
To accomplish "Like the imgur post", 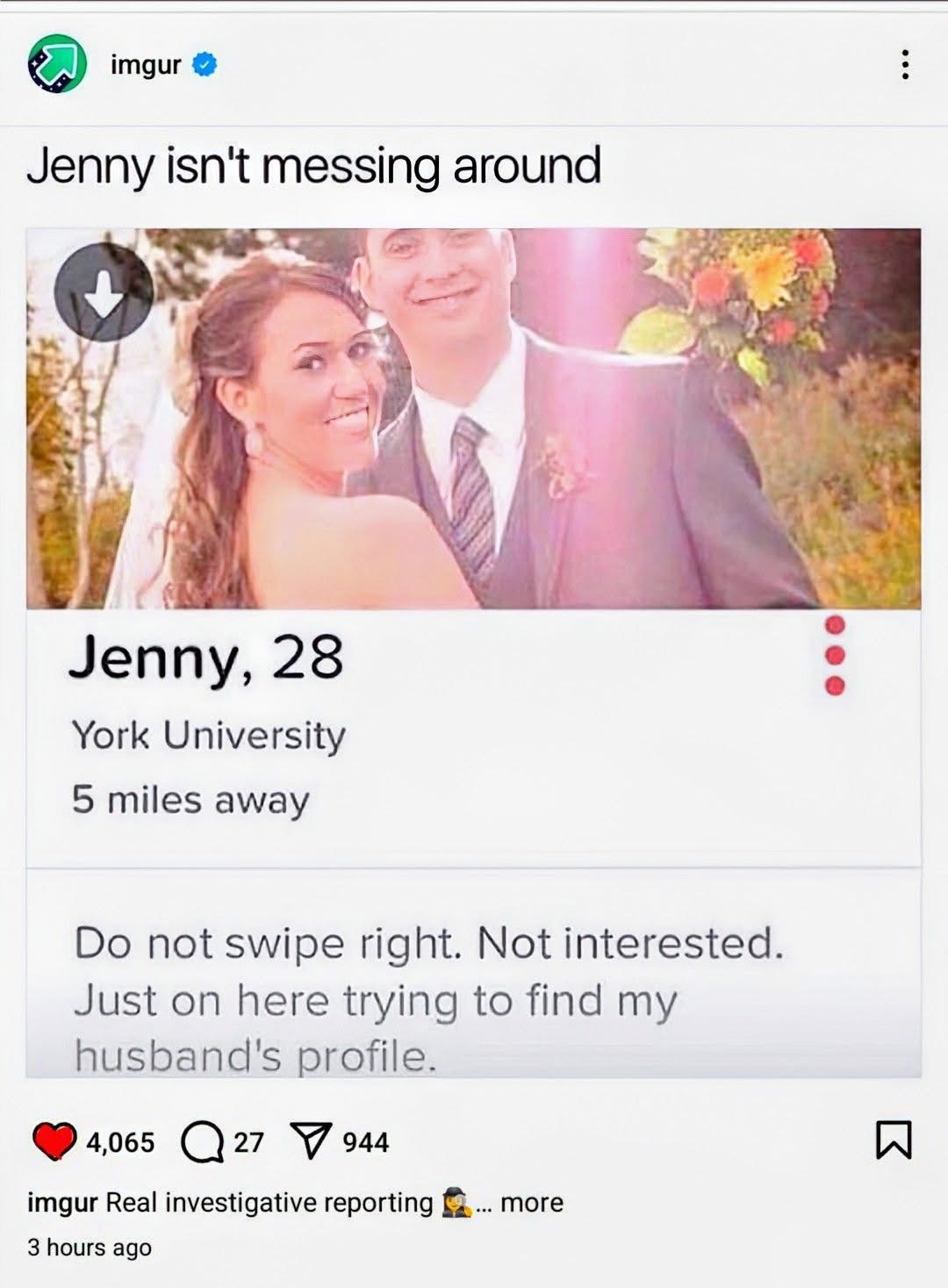I will 54,1141.
